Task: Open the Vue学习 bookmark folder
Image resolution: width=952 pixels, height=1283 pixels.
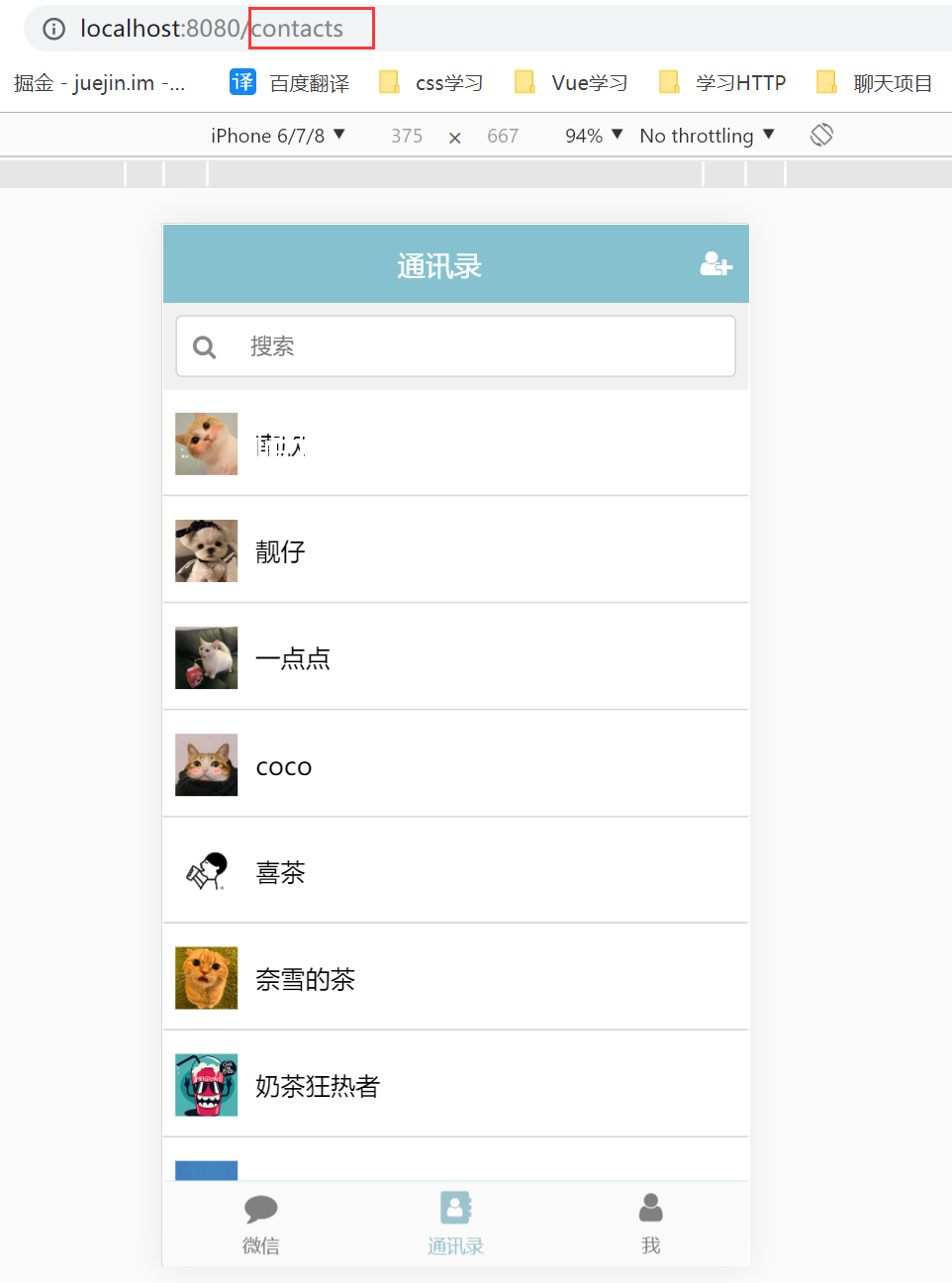Action: point(572,83)
